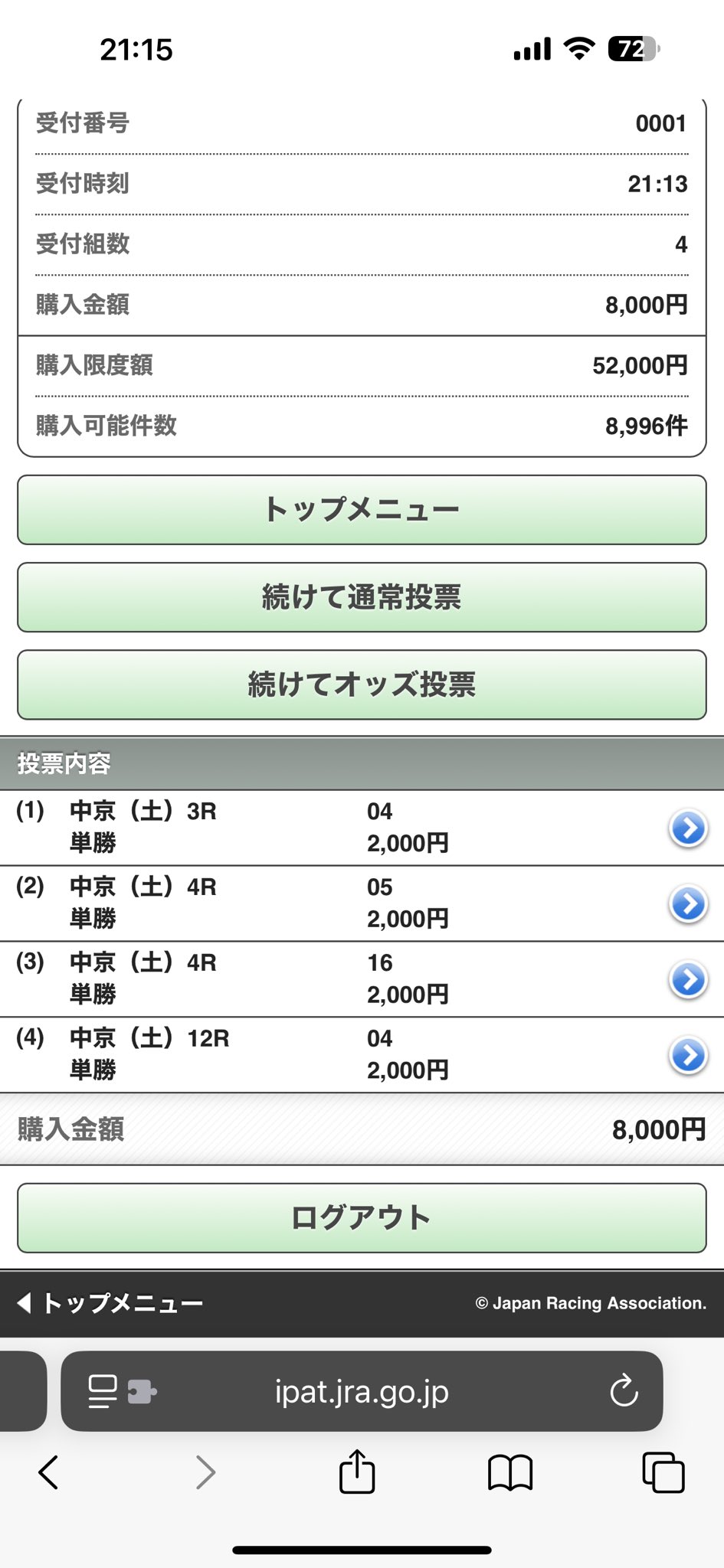This screenshot has height=1568, width=724.
Task: Share this page from Safari toolbar
Action: [357, 1472]
